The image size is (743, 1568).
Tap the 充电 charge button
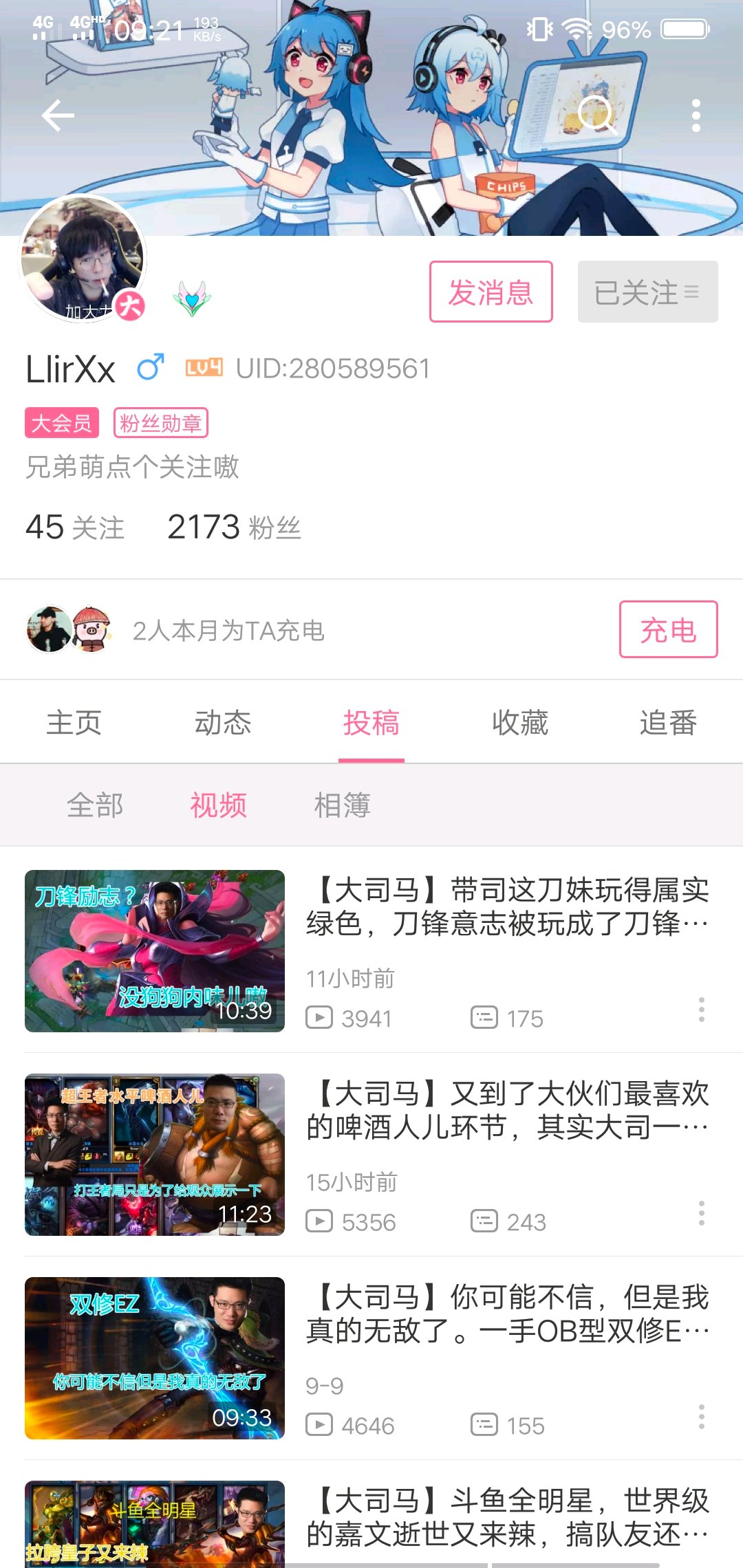pos(667,630)
